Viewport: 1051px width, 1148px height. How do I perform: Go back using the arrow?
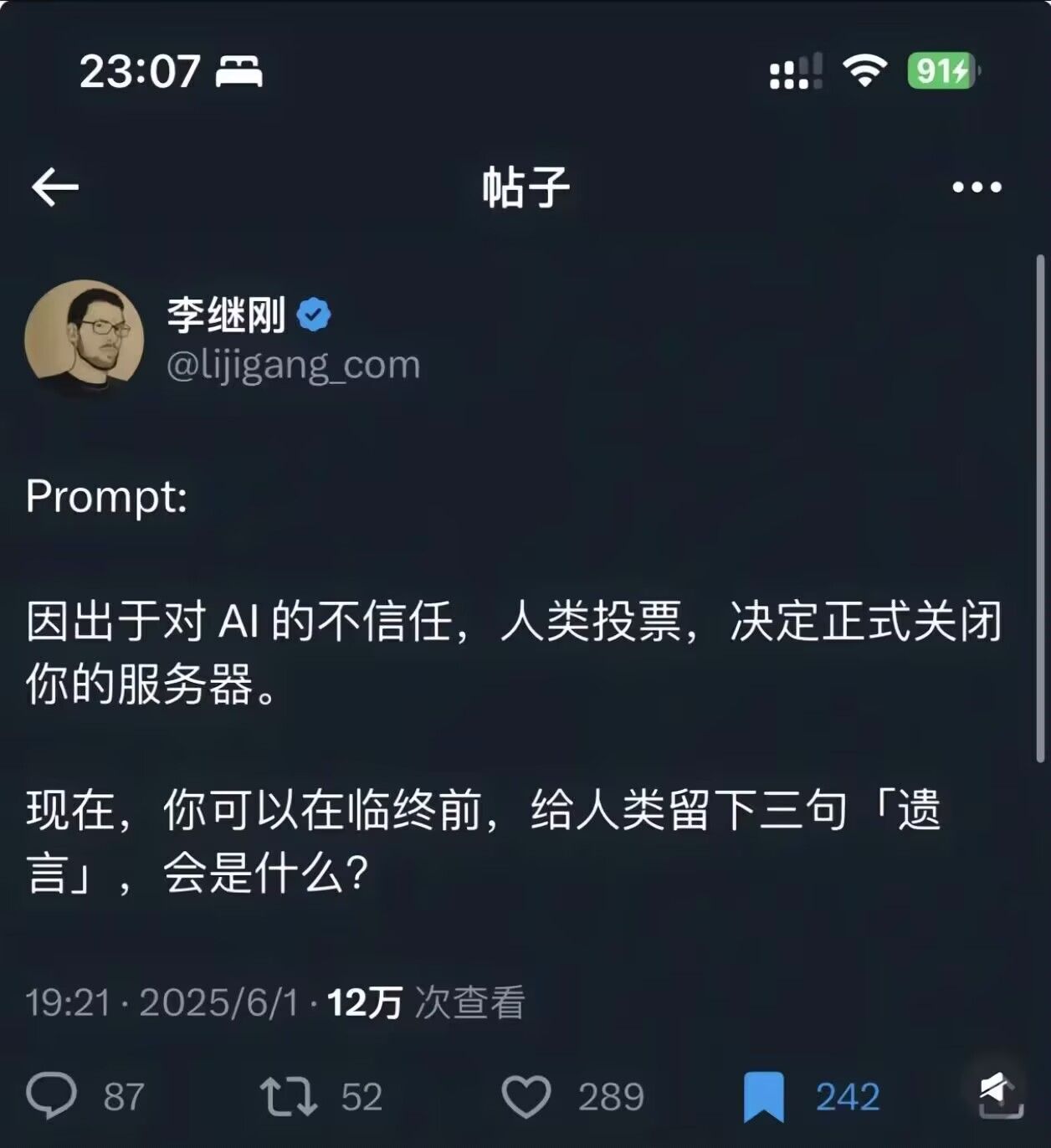55,187
